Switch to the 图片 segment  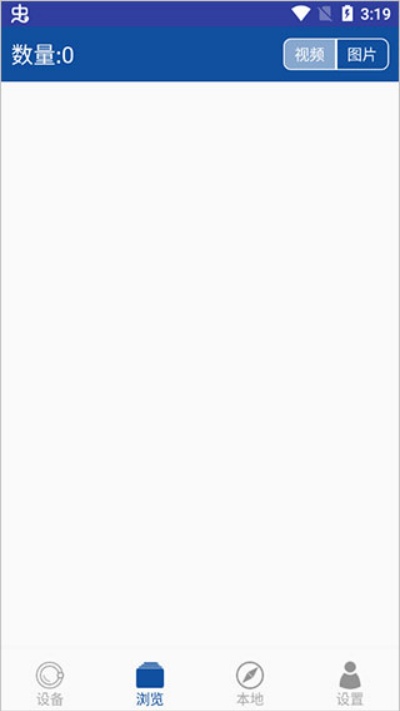pyautogui.click(x=362, y=54)
